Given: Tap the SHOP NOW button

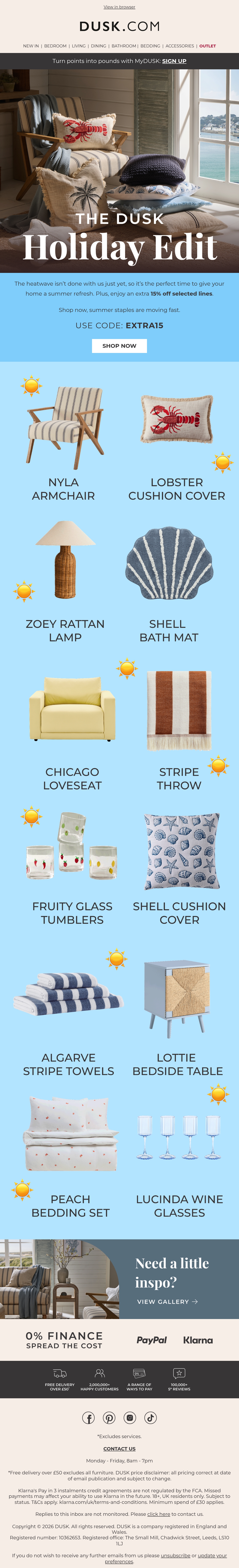Looking at the screenshot, I should [119, 346].
